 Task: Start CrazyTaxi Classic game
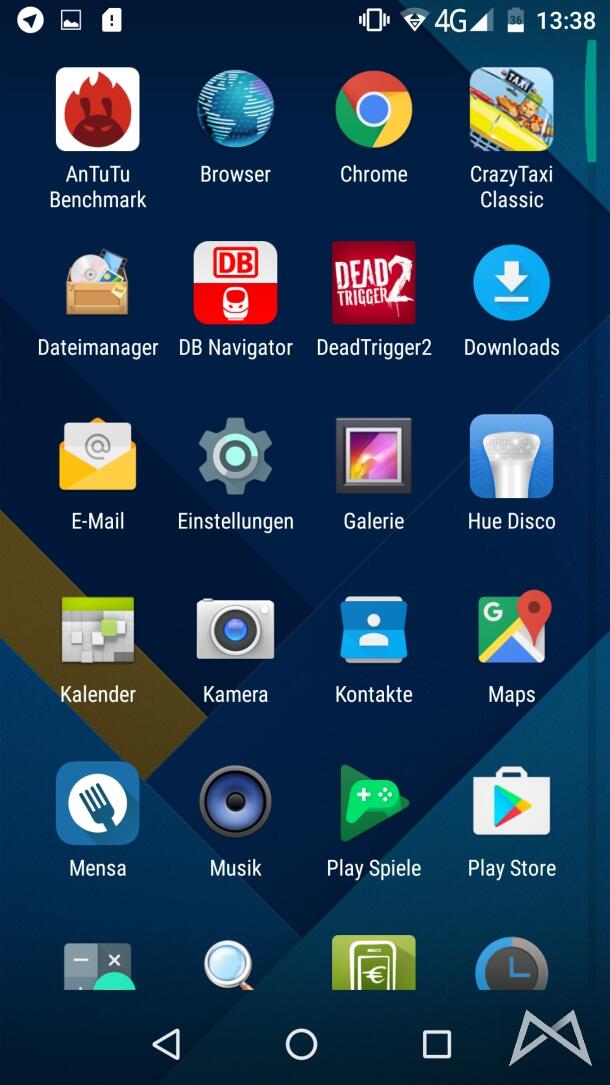point(511,110)
